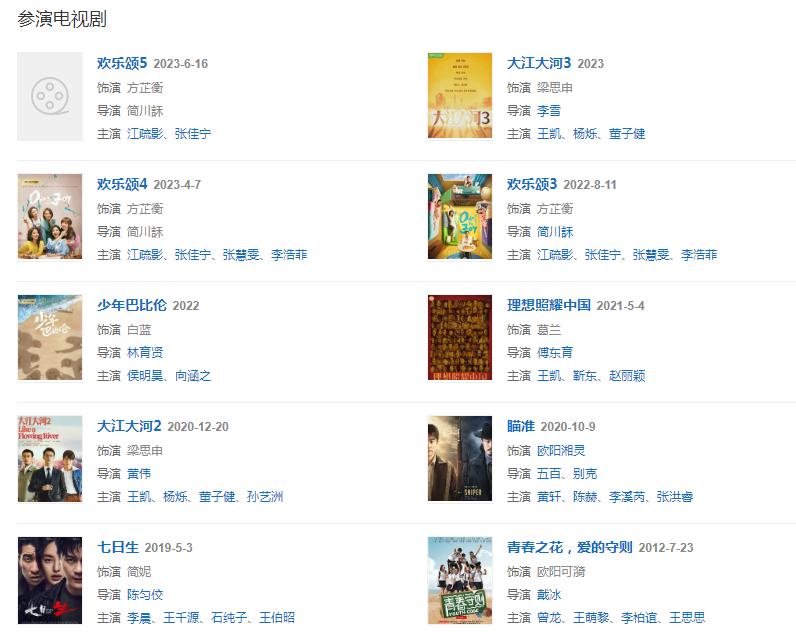Open the 青春之花，爱的守则 title link
Screen dimensions: 796x635
[570, 547]
